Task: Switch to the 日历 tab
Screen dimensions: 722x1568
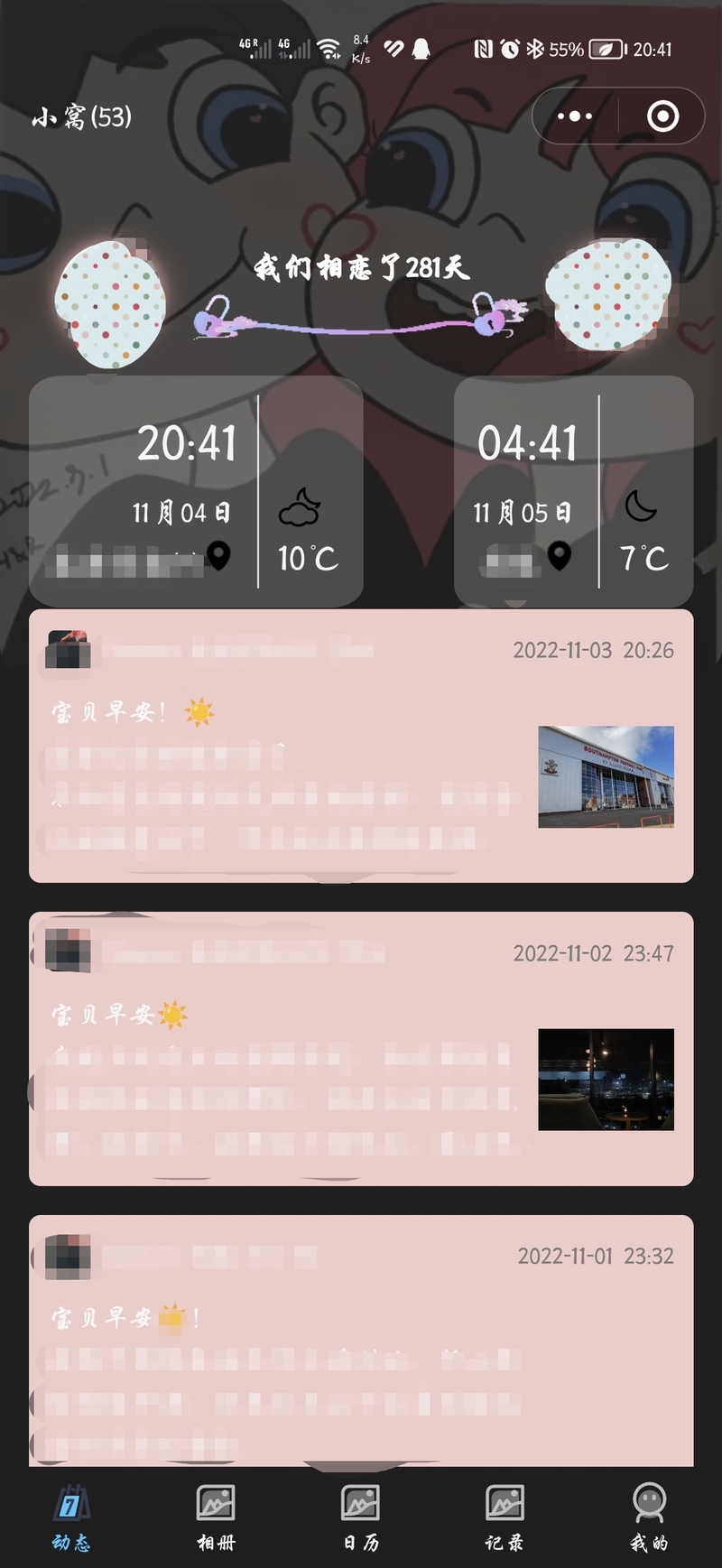Action: pos(360,1518)
